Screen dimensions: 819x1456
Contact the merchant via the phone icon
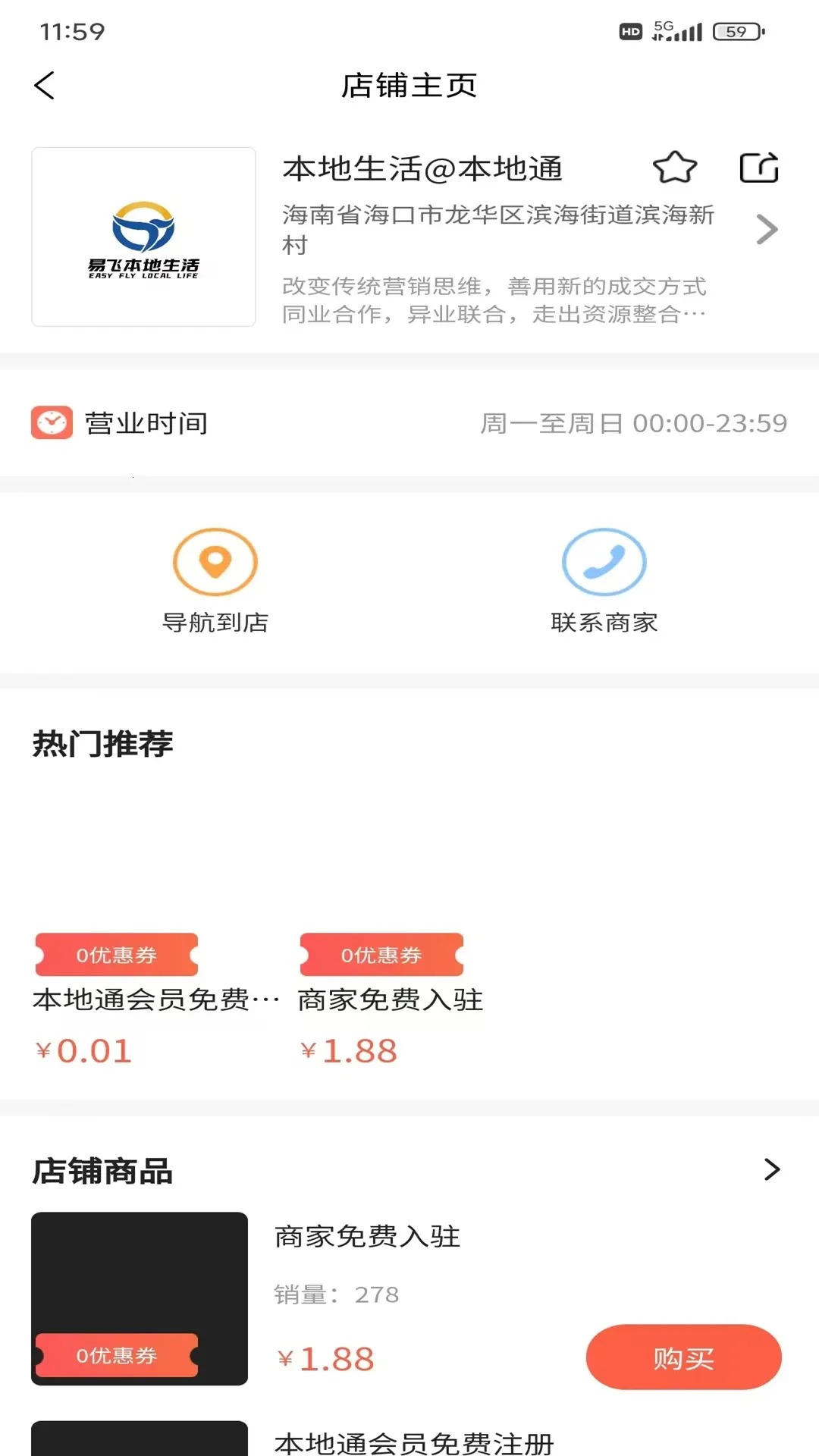[x=603, y=563]
